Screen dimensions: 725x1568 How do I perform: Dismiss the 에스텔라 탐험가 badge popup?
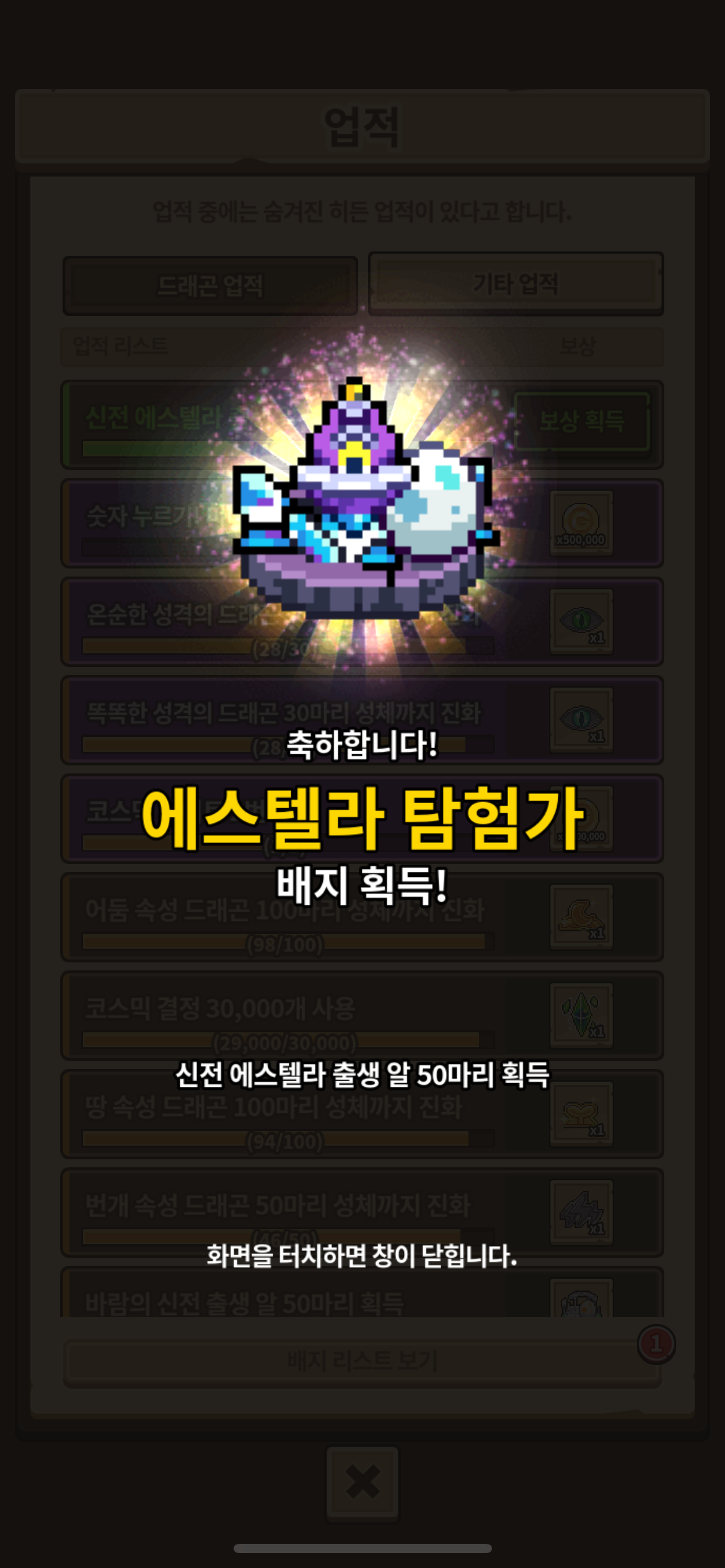click(362, 1255)
